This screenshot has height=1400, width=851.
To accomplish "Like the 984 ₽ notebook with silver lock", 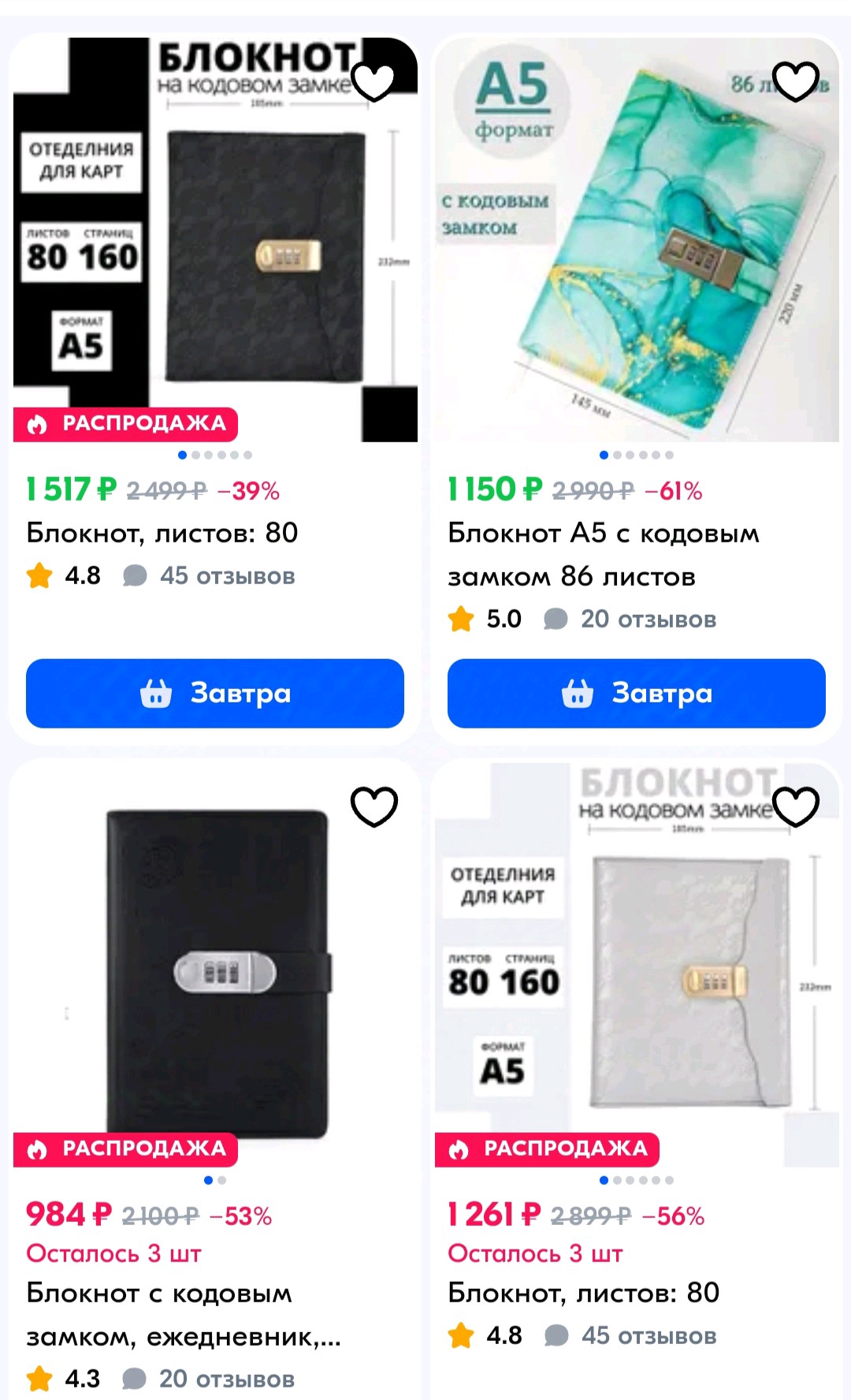I will 373,806.
